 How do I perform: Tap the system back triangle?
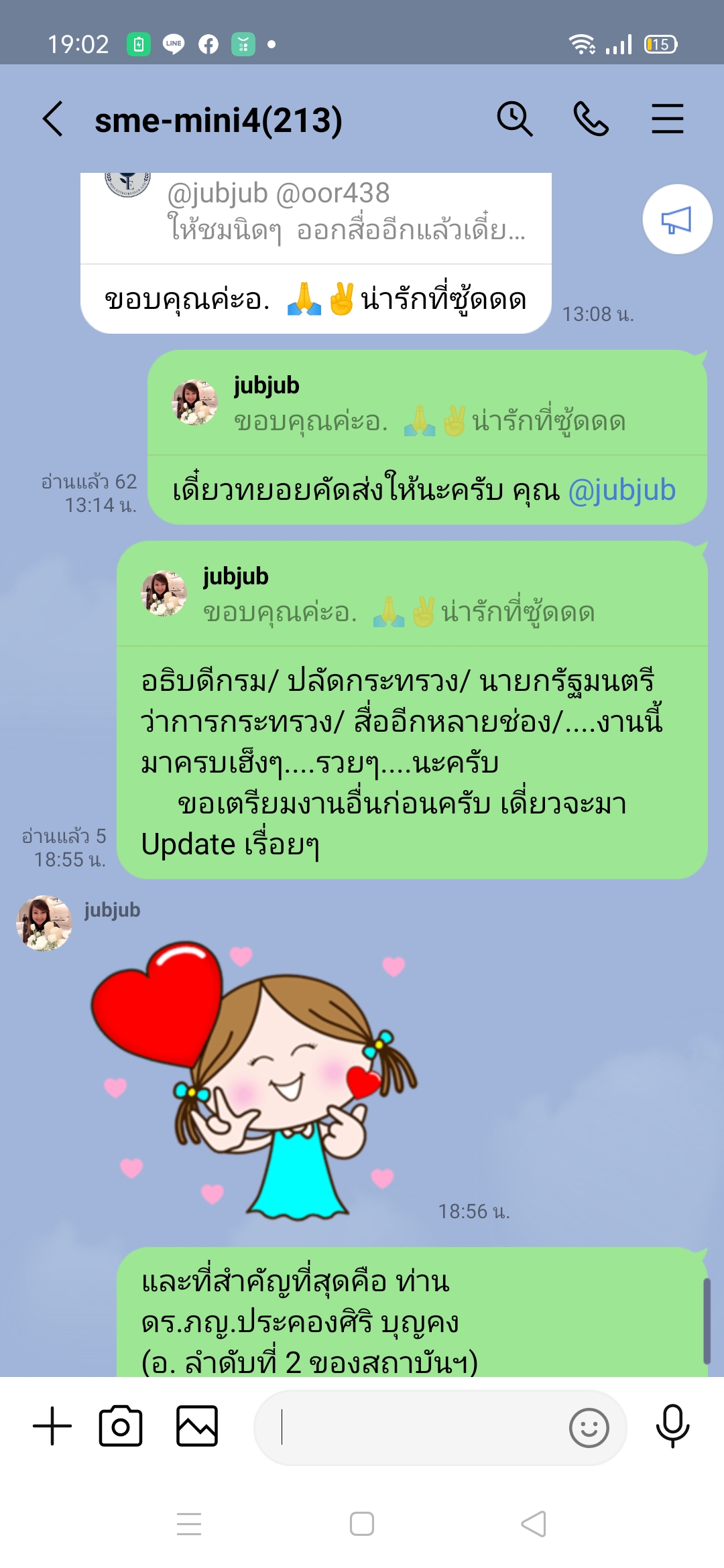[x=534, y=1524]
